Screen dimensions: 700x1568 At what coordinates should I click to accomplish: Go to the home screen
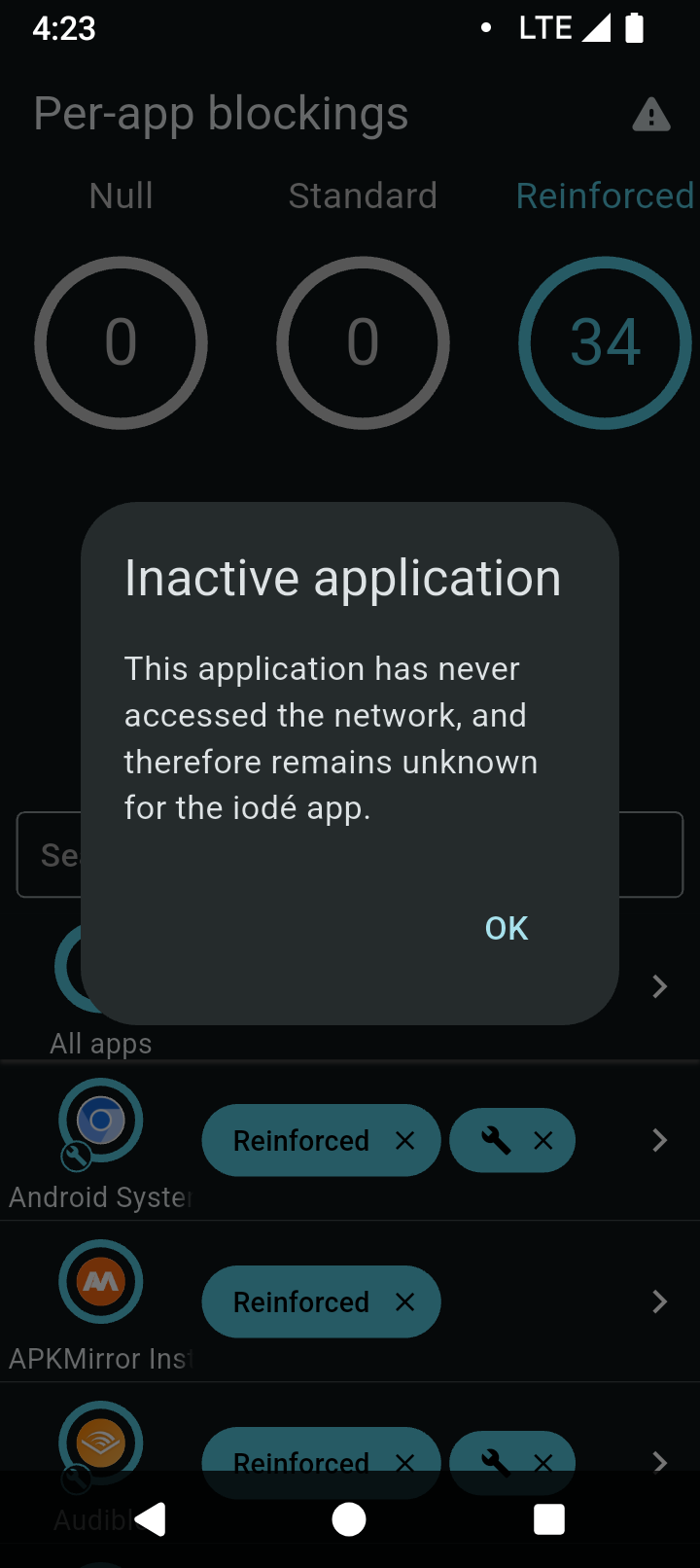[x=349, y=1518]
